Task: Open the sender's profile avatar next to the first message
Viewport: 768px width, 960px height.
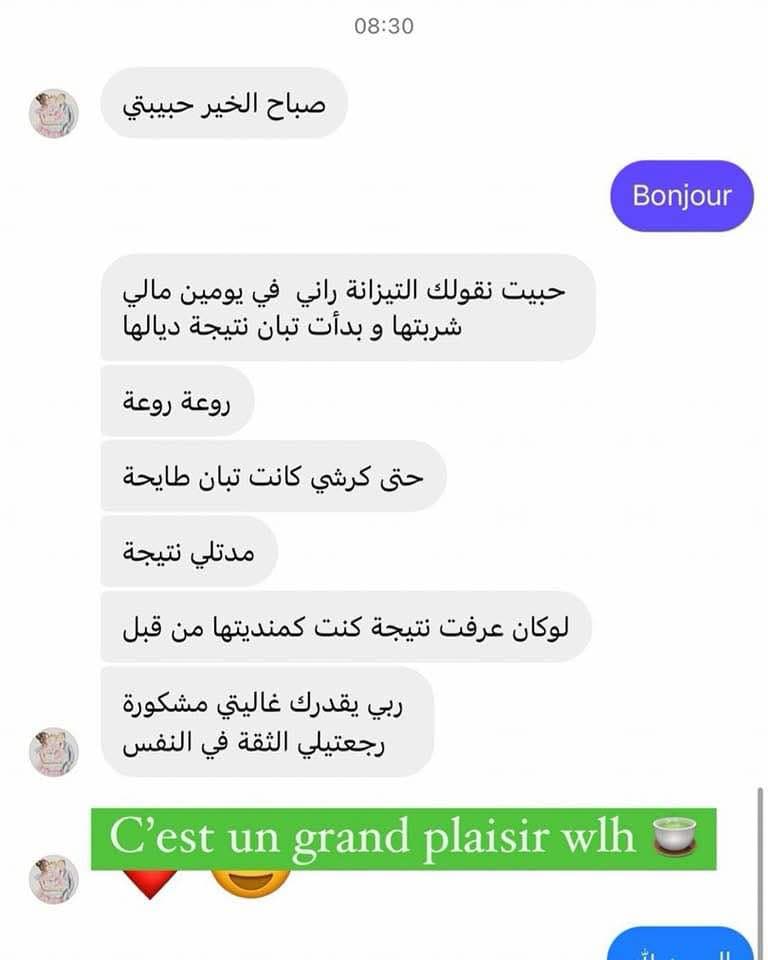Action: point(52,110)
